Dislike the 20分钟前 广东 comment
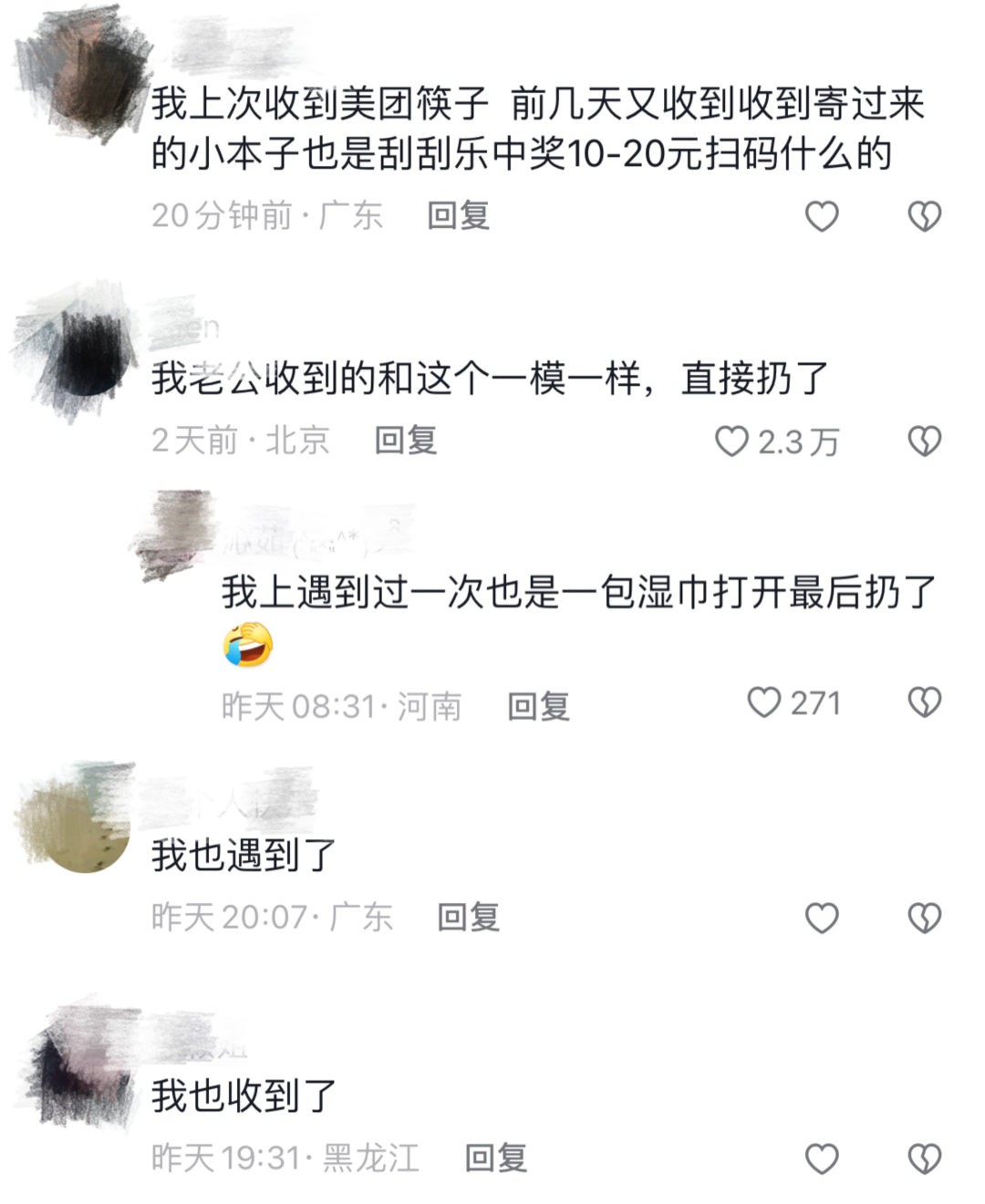Screen dimensions: 985x1204 (x=924, y=216)
